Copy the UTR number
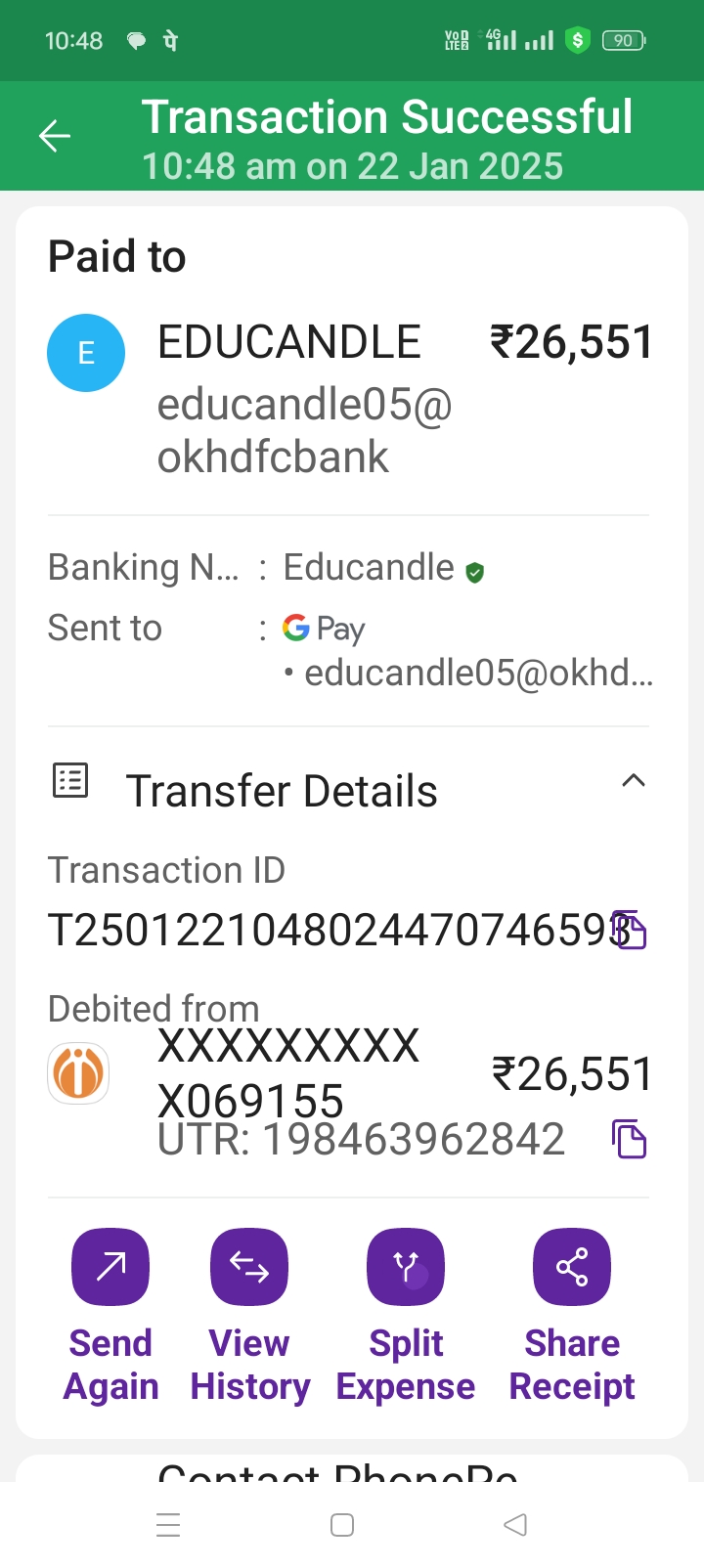This screenshot has width=704, height=1568. click(630, 1139)
